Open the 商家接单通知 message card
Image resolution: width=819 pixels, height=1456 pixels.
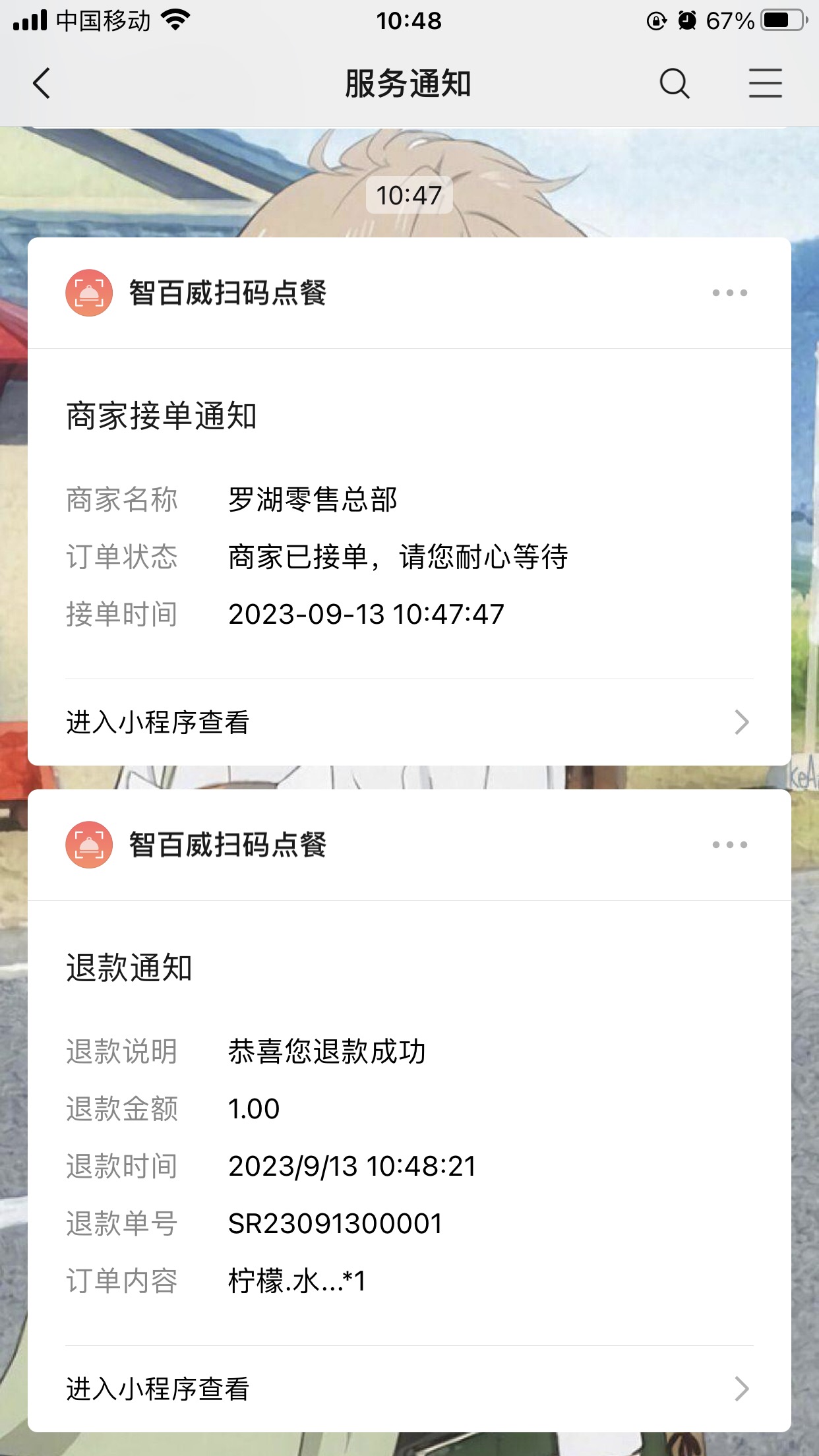[409, 514]
